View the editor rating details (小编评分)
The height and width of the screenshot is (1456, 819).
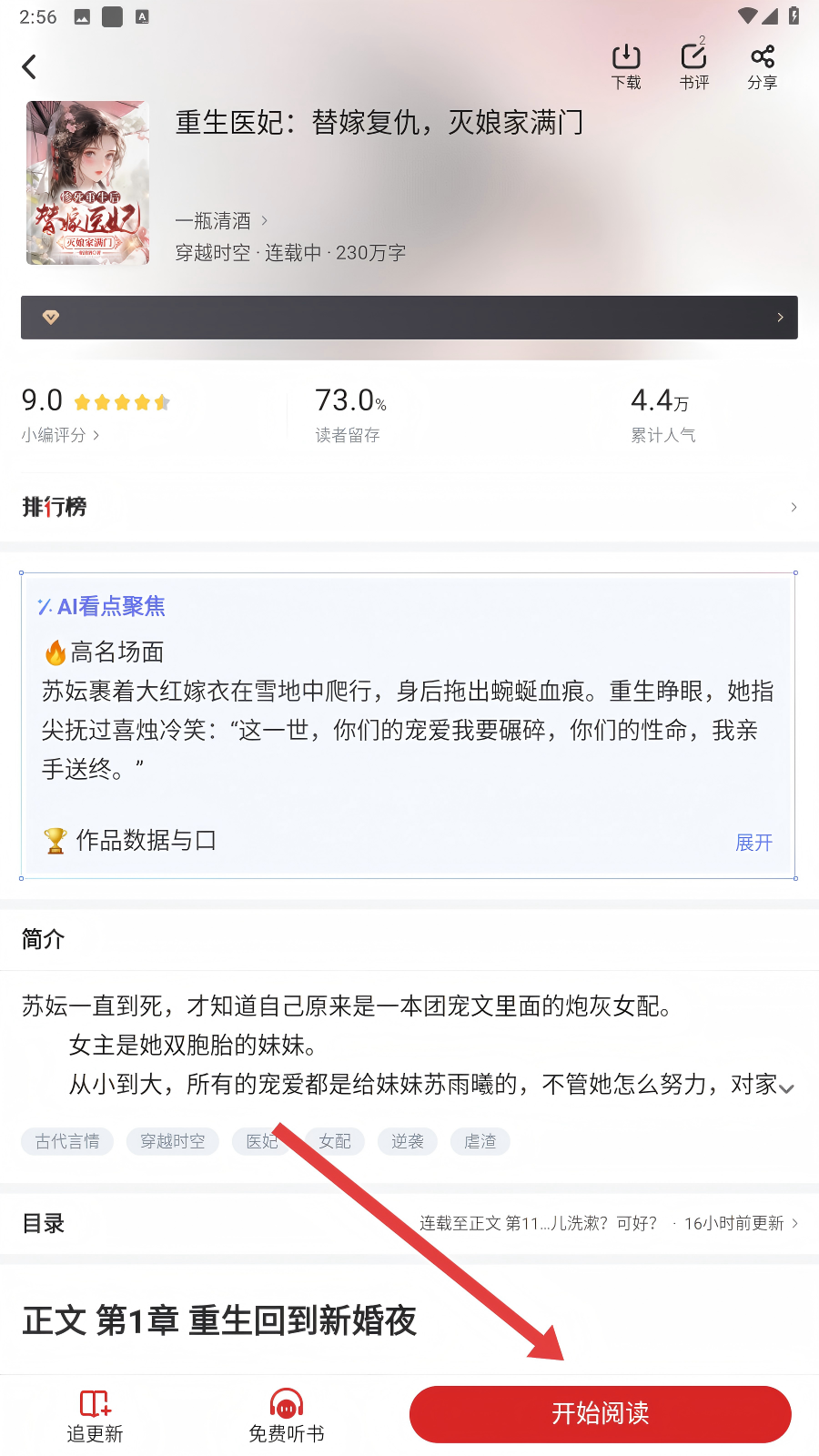point(60,435)
